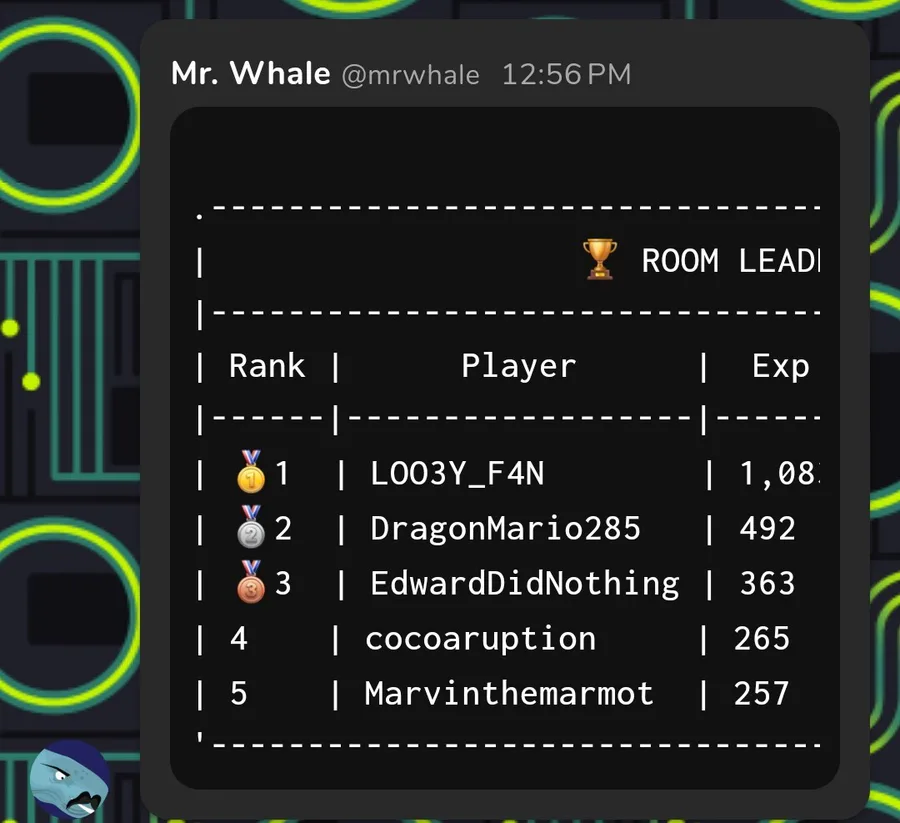
Task: Tap the Mr. Whale username
Action: pyautogui.click(x=250, y=73)
